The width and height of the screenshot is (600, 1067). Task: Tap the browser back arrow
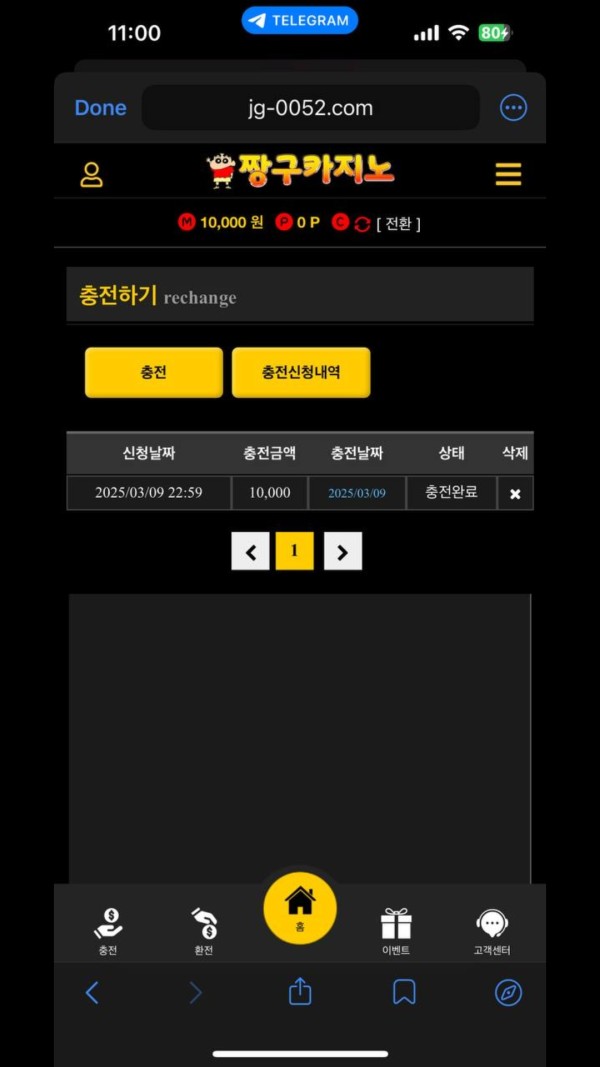[x=92, y=992]
